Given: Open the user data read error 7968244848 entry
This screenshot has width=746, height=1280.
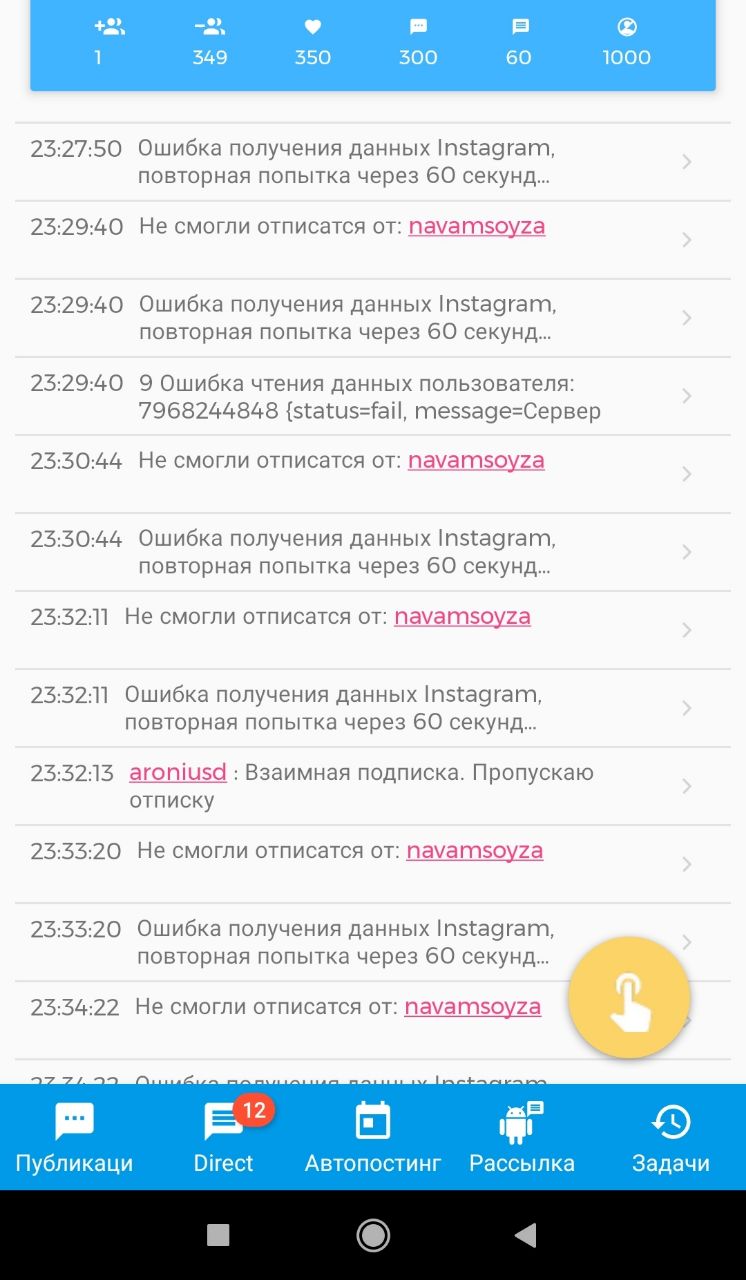Looking at the screenshot, I should (x=373, y=396).
